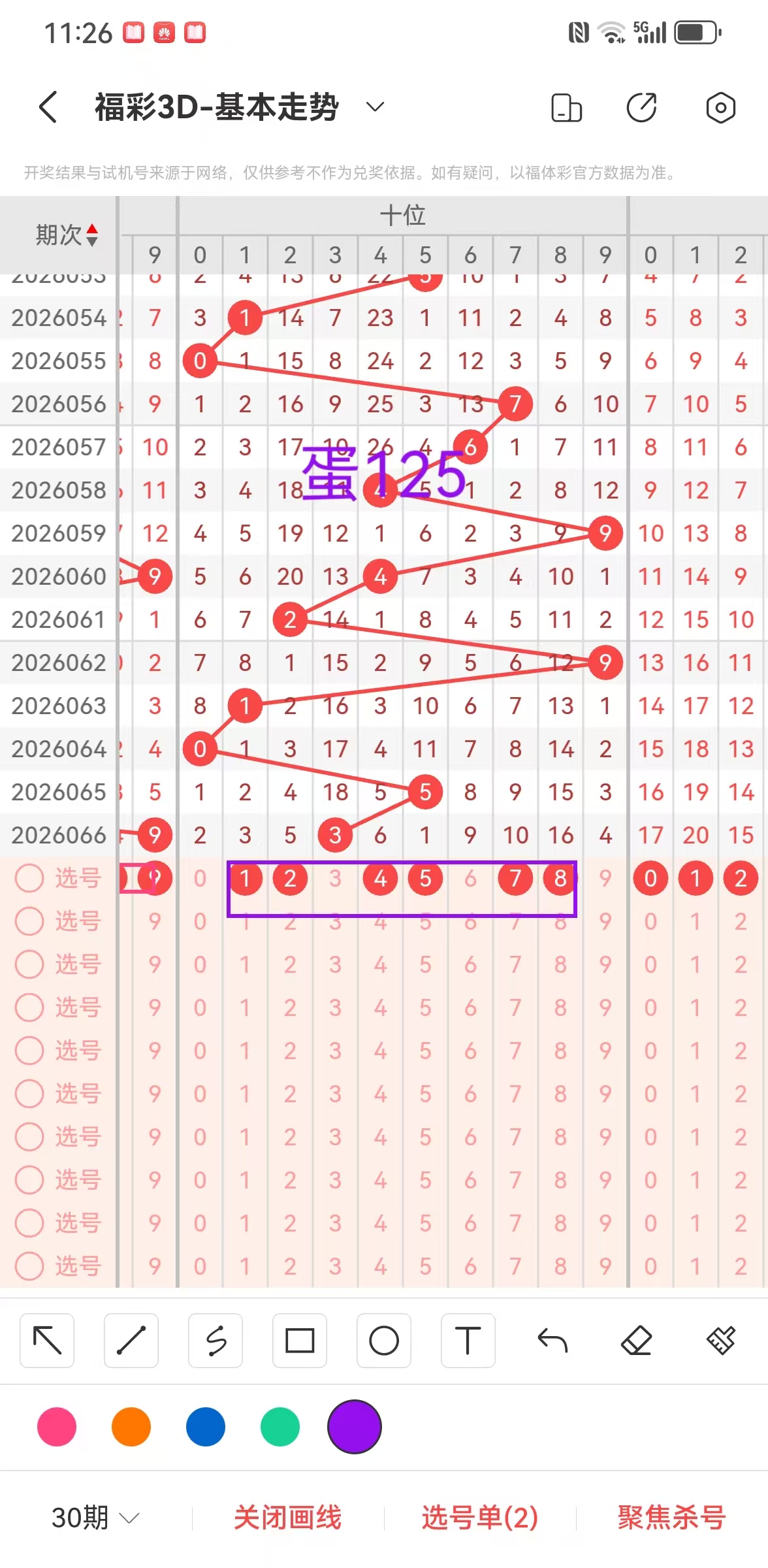Viewport: 768px width, 1568px height.
Task: Open the hexagon settings icon
Action: (x=720, y=108)
